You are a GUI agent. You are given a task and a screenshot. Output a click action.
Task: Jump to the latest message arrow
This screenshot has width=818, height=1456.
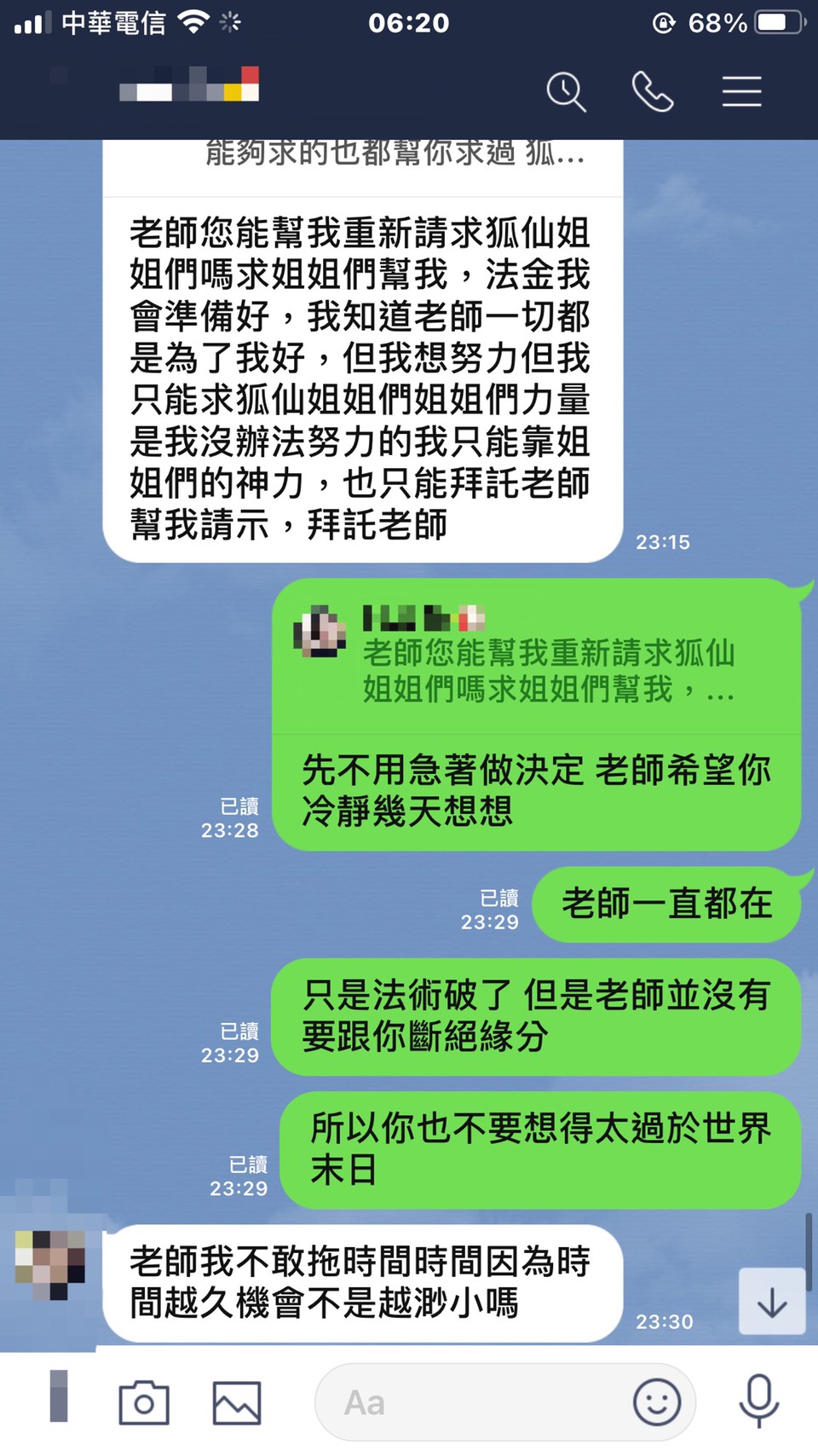coord(771,1302)
